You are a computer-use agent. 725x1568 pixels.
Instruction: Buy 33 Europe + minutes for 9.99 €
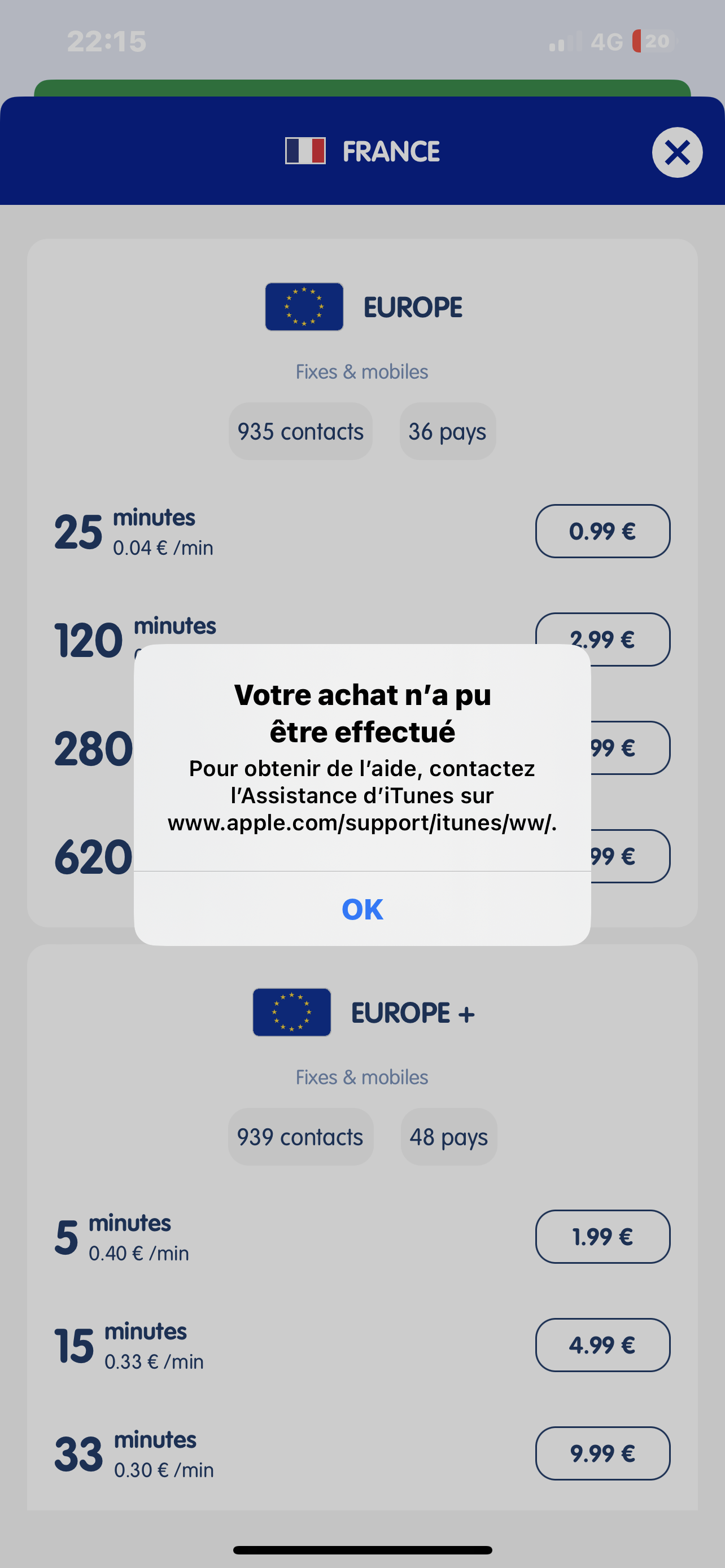click(x=602, y=1453)
